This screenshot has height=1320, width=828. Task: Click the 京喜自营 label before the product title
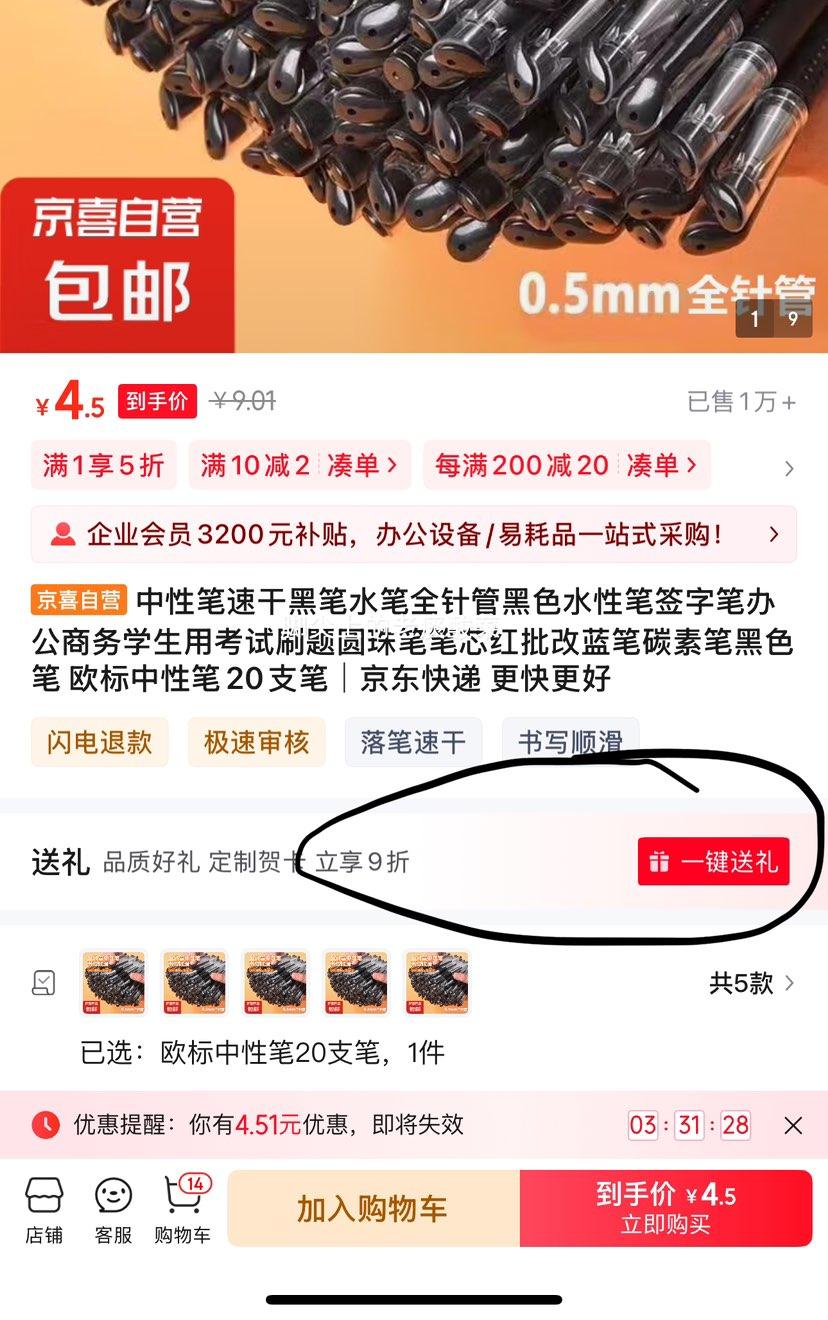click(x=77, y=600)
